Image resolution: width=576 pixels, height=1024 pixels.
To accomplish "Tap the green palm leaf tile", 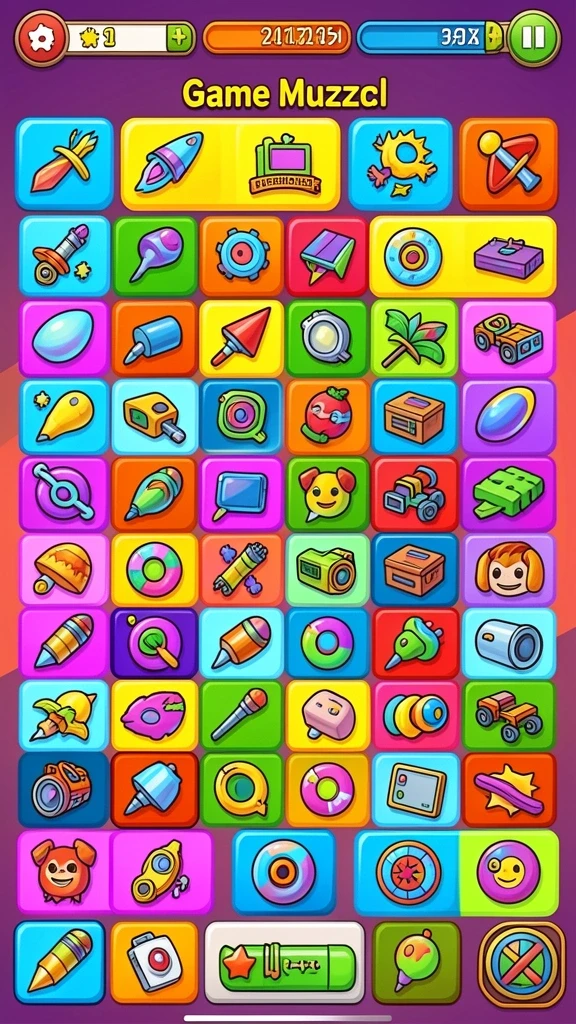I will pos(414,338).
